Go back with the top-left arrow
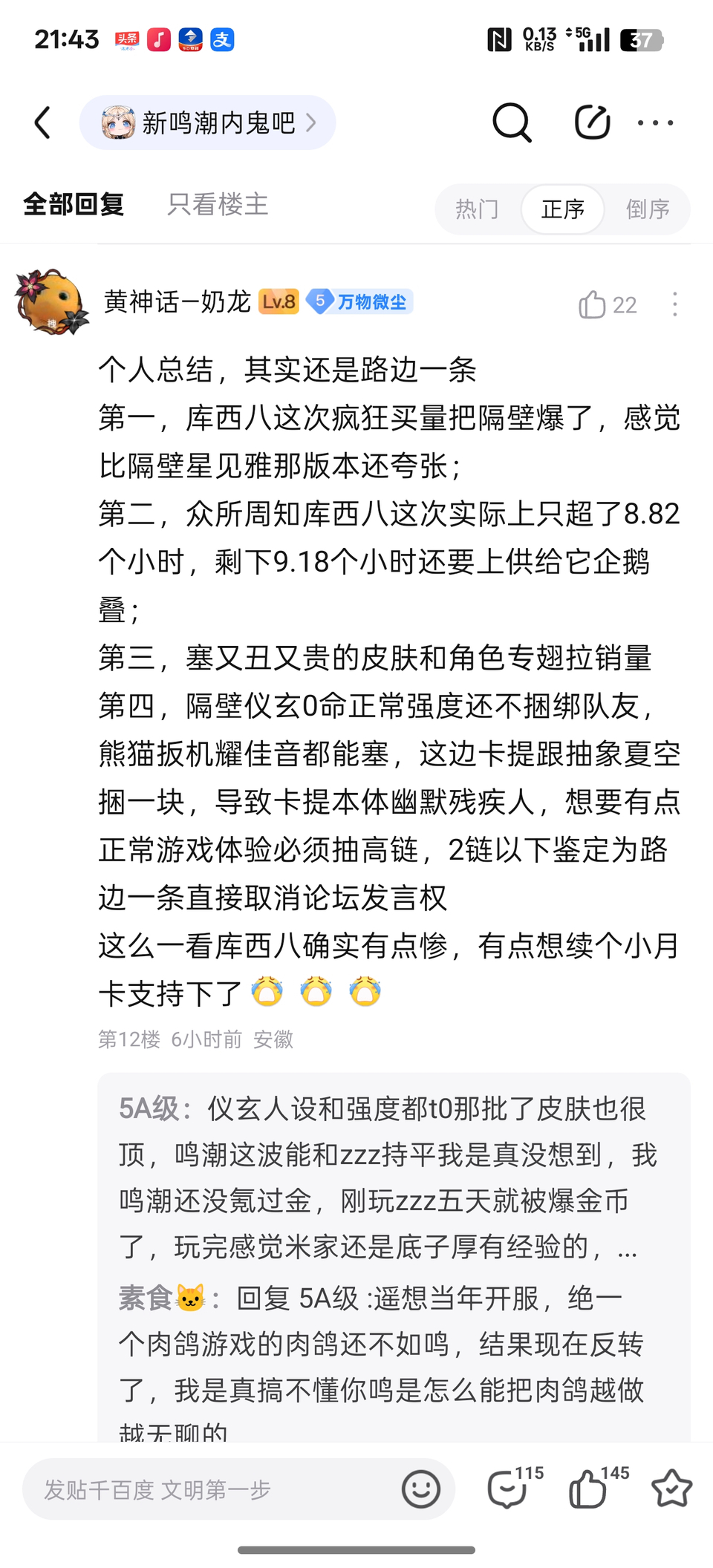The width and height of the screenshot is (713, 1568). pos(43,122)
